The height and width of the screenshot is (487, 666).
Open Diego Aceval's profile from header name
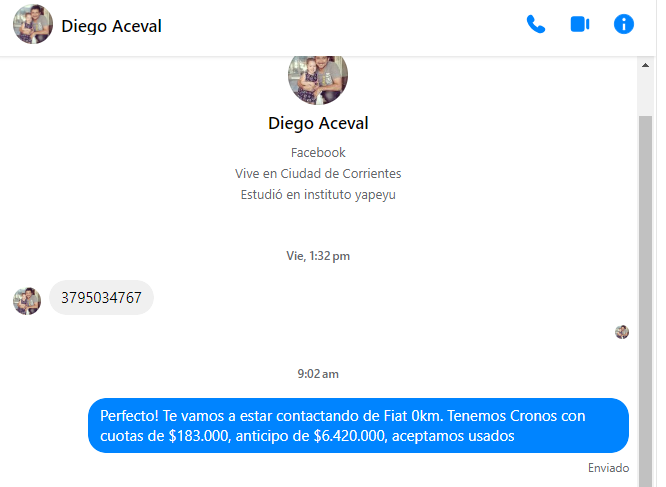[111, 26]
